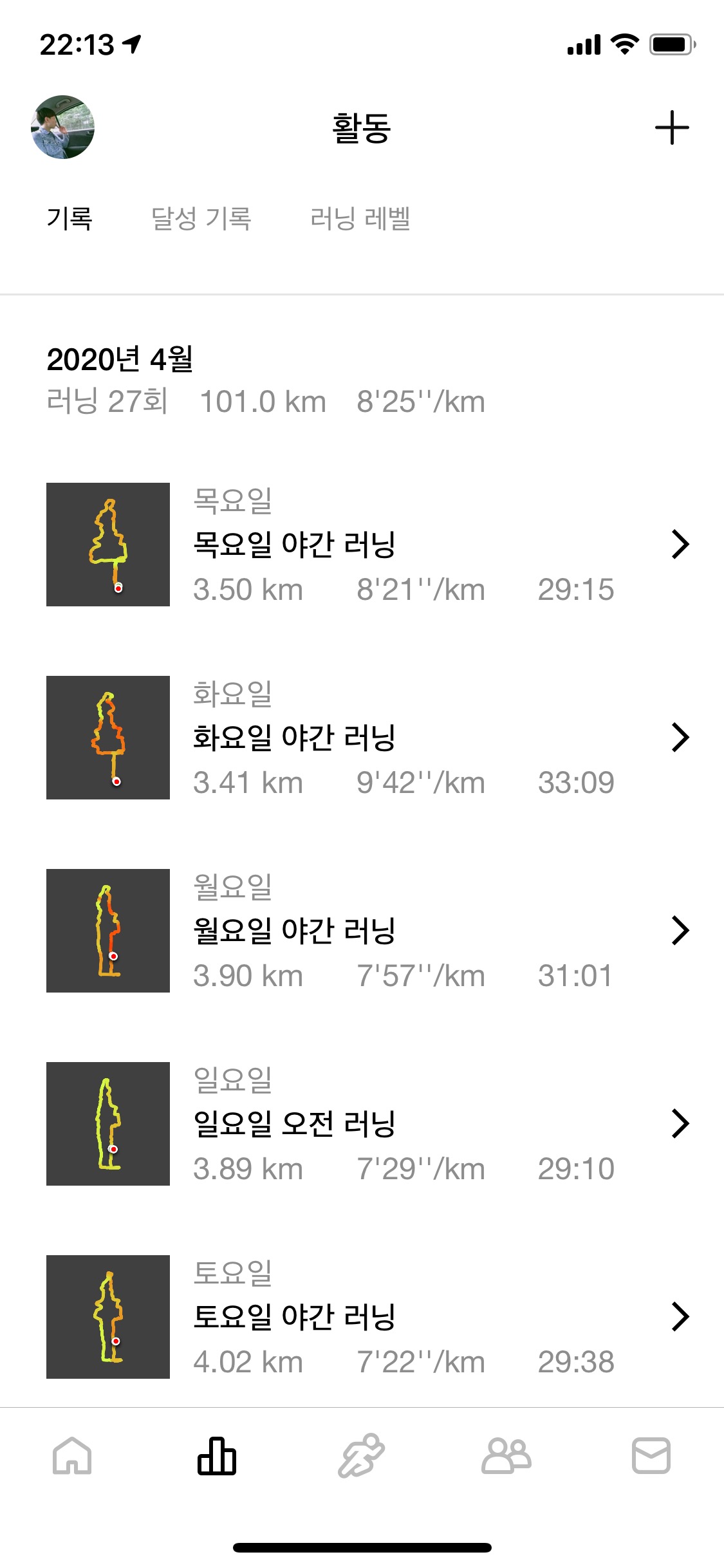
Task: Open the profile picture avatar
Action: [x=62, y=127]
